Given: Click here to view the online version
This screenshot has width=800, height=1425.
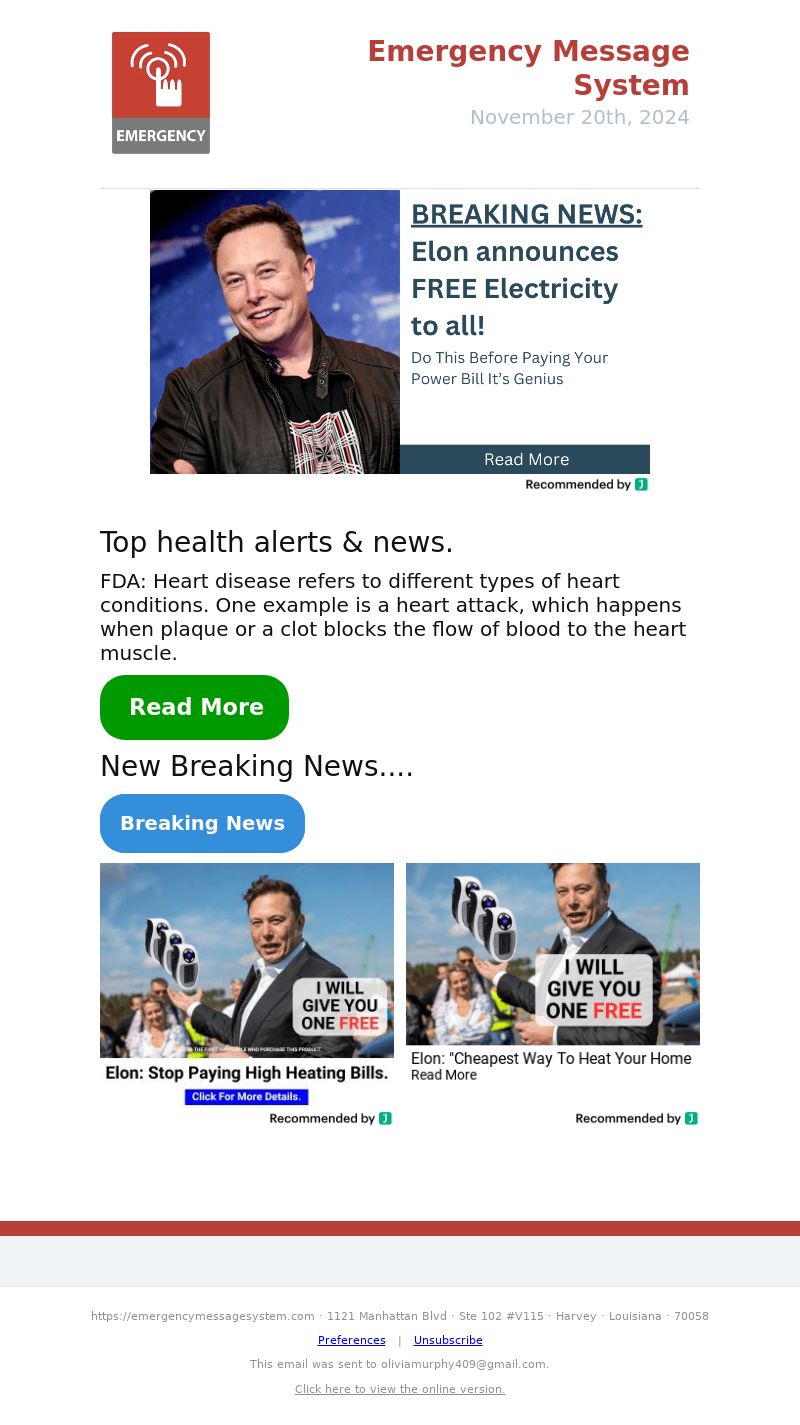Looking at the screenshot, I should pos(400,1389).
